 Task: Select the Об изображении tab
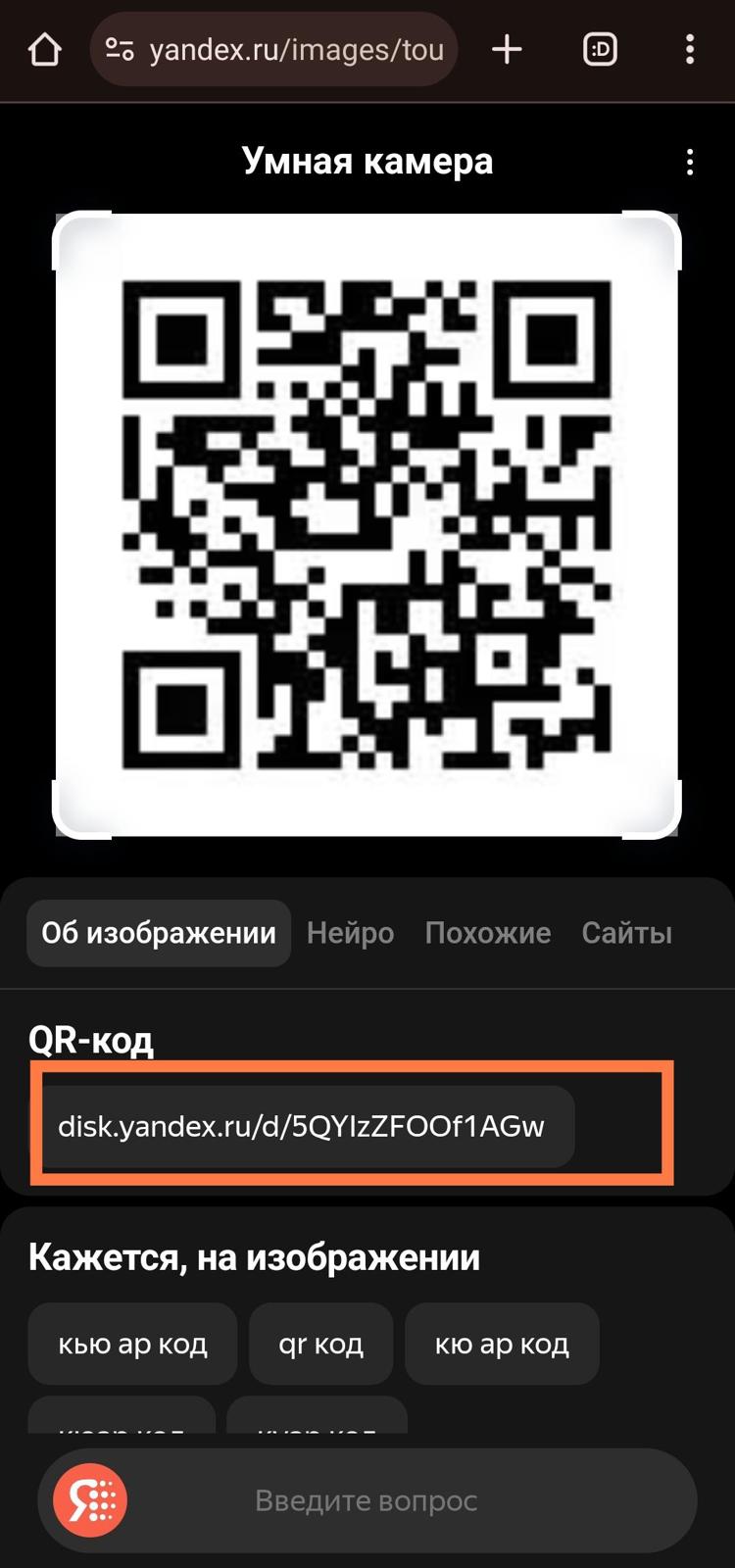(x=159, y=933)
